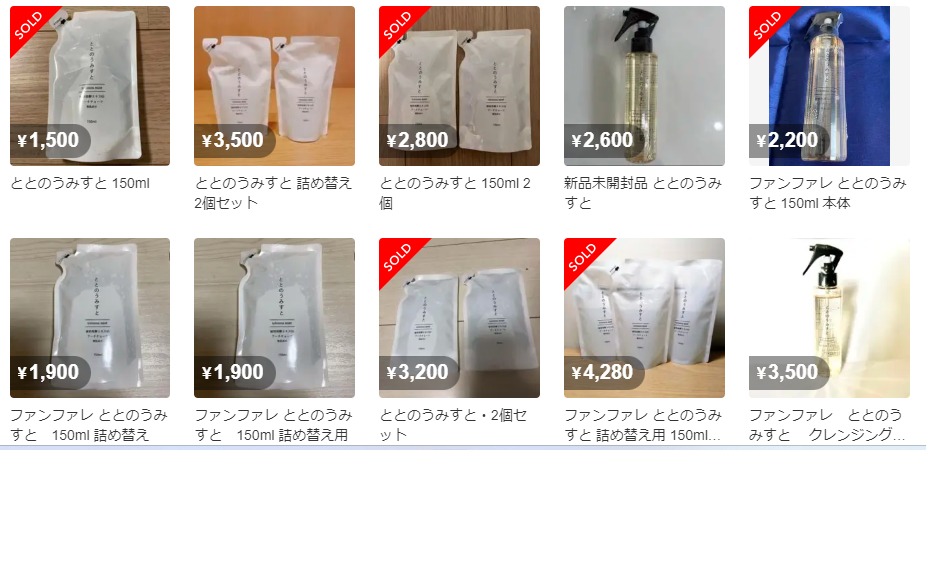
Task: Open the sold ¥4,280 three-pouch refill listing
Action: 644,318
